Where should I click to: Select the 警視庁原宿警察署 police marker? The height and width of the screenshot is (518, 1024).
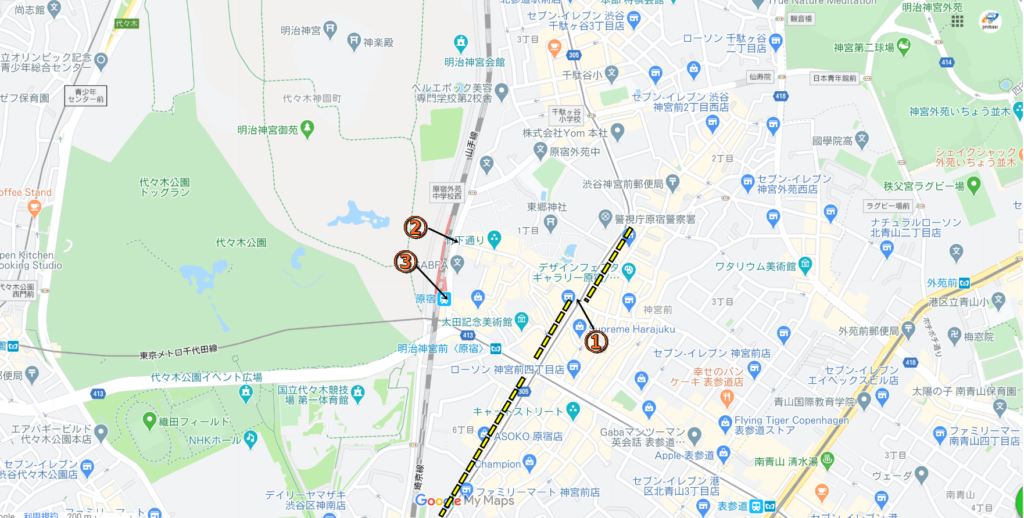[604, 217]
